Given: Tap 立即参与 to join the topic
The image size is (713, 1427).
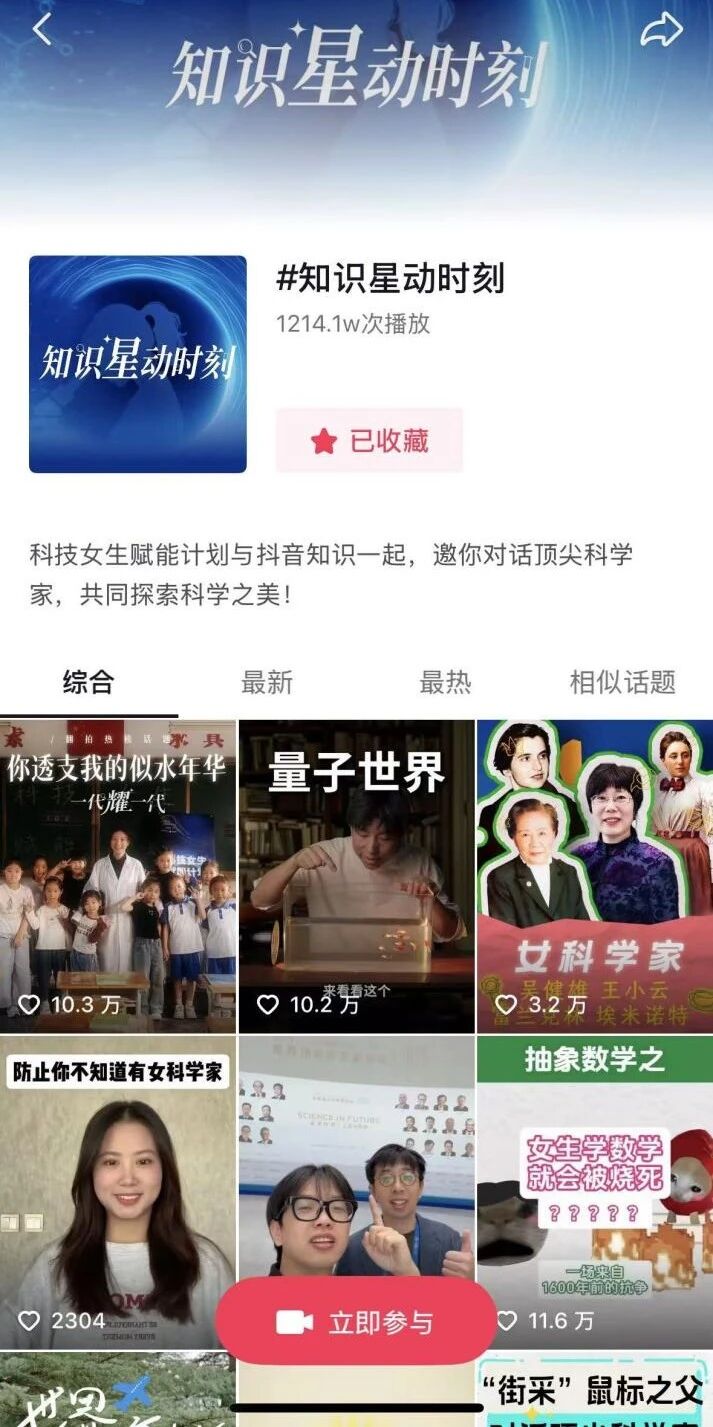Looking at the screenshot, I should (x=356, y=1322).
